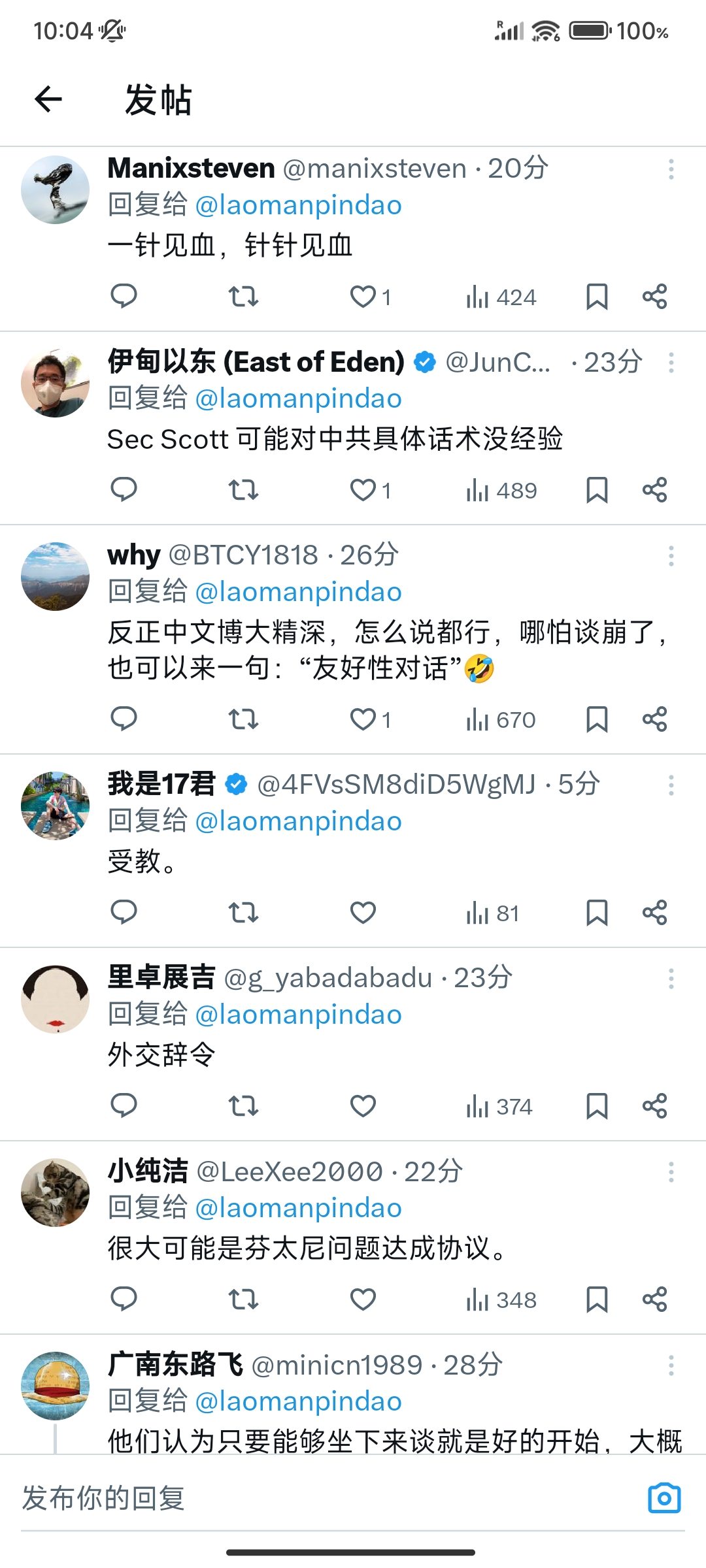Open the overflow menu on Manixsteven's reply
The image size is (706, 1568).
671,169
